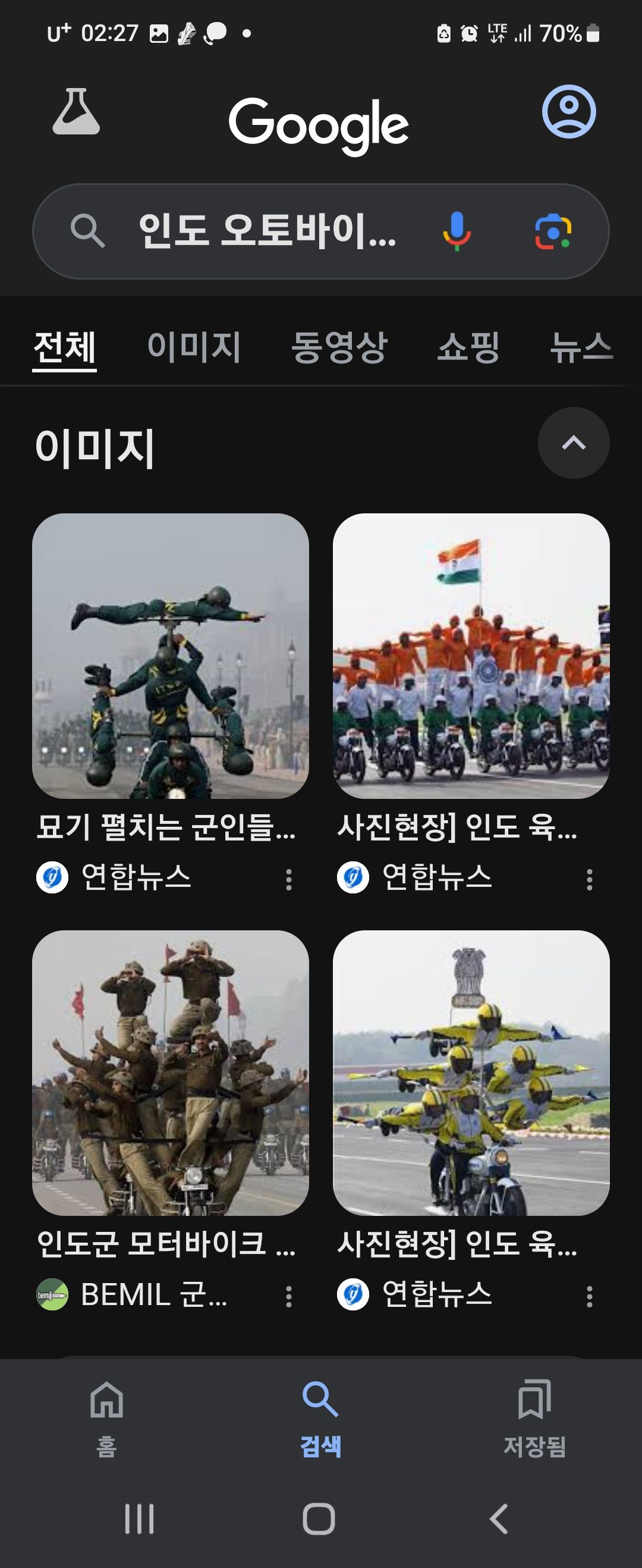
Task: Open Google Lens camera search
Action: pyautogui.click(x=553, y=231)
